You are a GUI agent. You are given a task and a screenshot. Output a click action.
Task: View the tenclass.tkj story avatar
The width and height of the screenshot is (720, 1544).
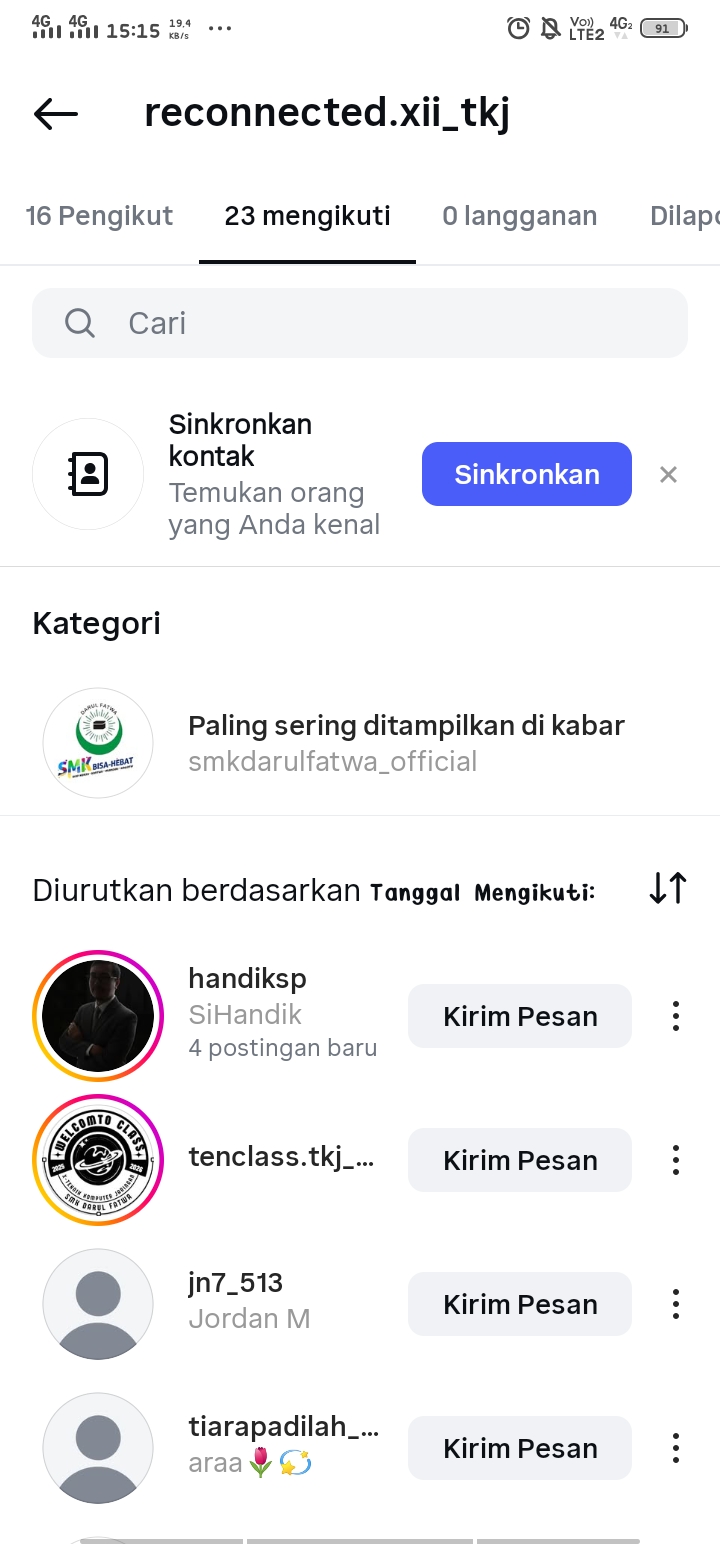click(98, 1160)
